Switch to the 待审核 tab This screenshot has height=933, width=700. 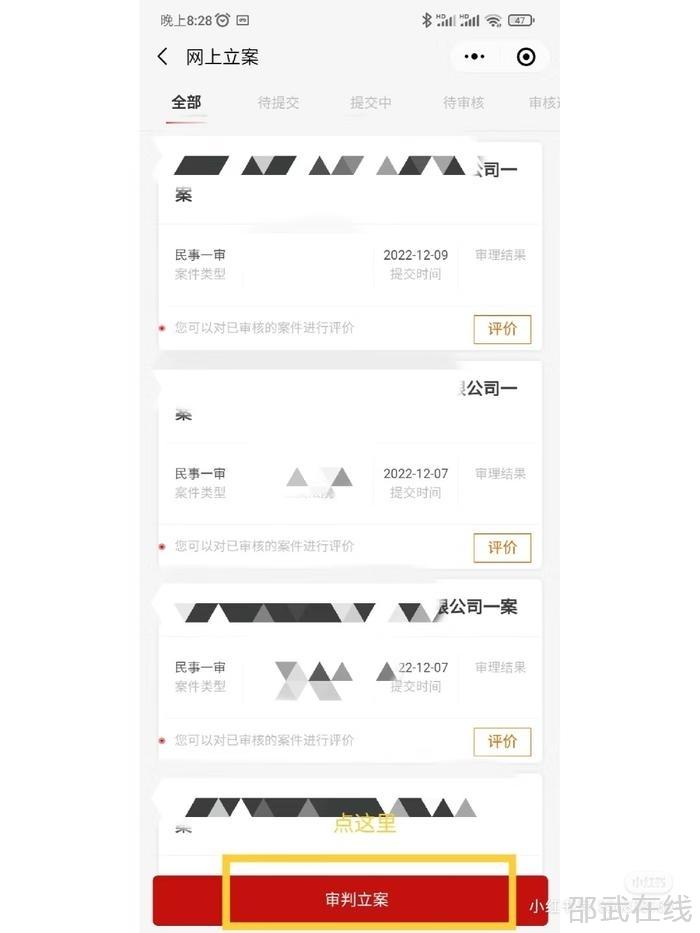(x=464, y=102)
